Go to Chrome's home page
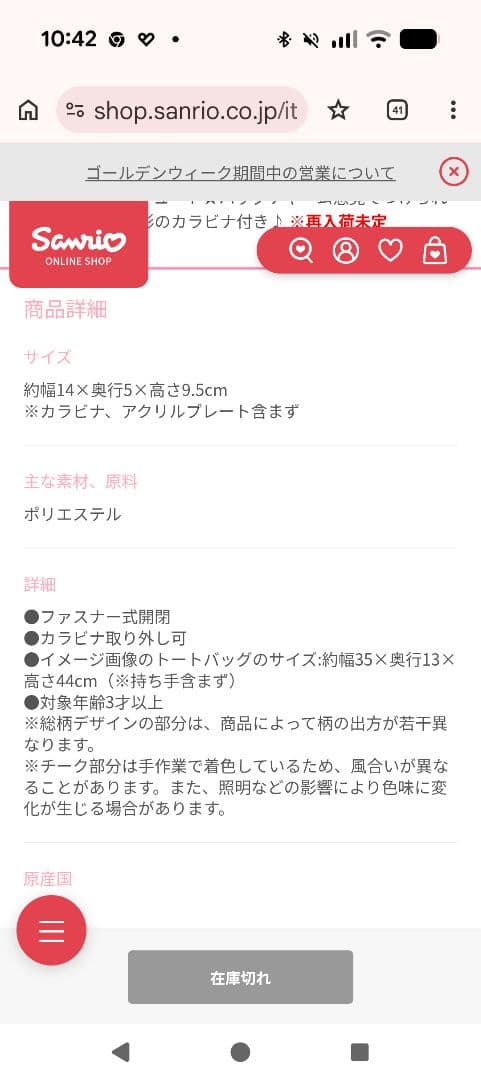Screen dimensions: 481x1080 pyautogui.click(x=28, y=110)
